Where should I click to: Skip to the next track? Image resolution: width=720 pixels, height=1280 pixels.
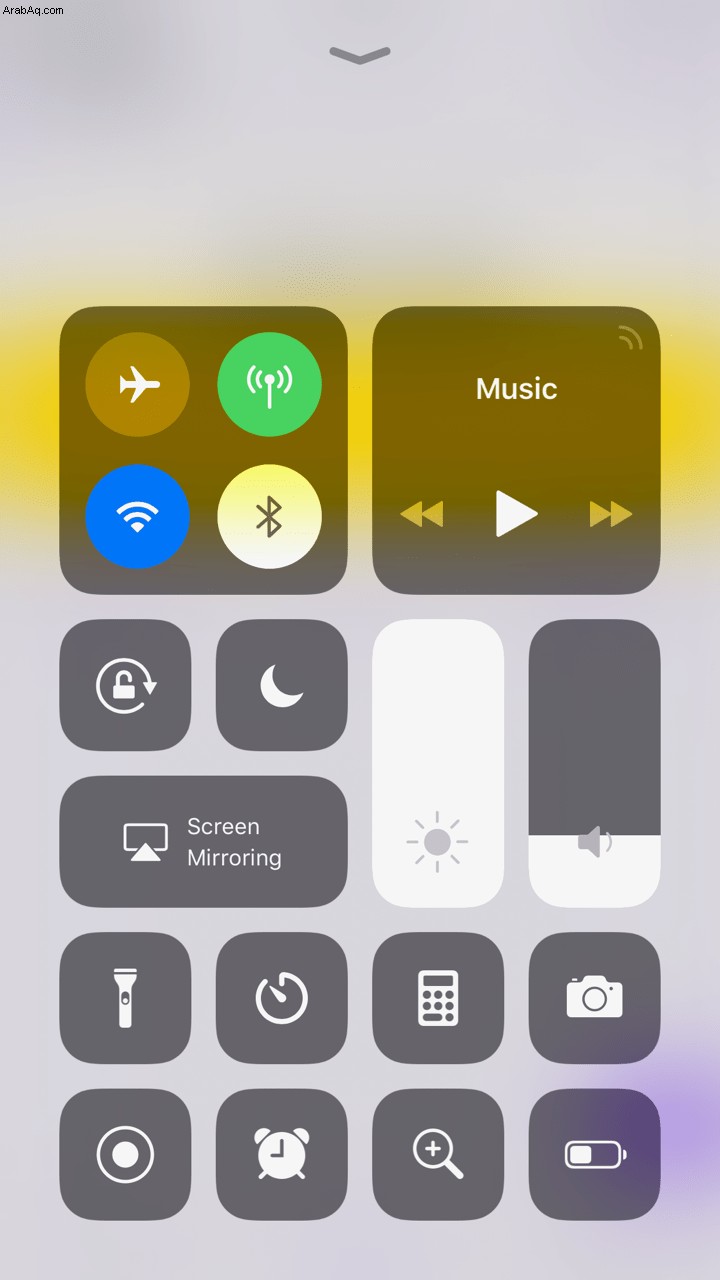610,514
